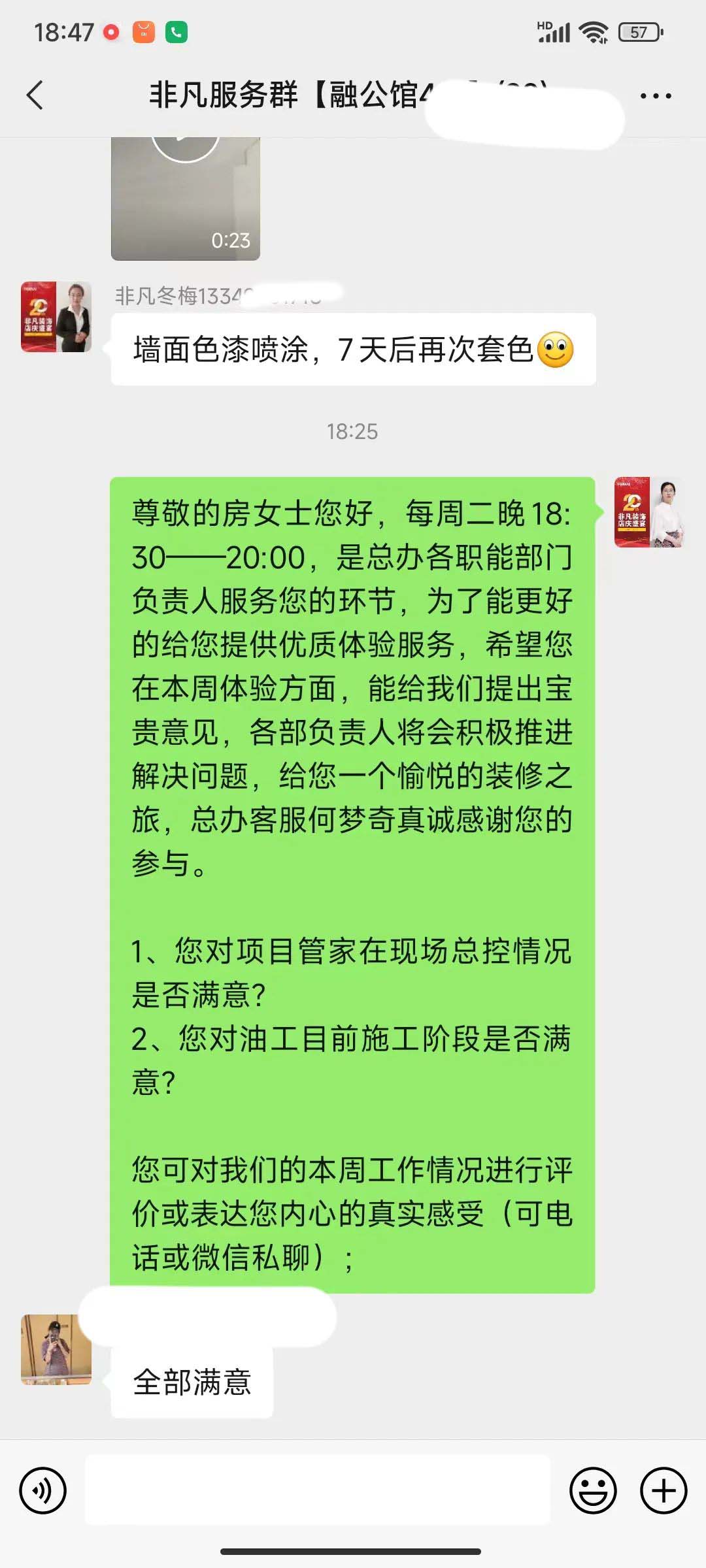The height and width of the screenshot is (1568, 706).
Task: Switch to voice message input
Action: 43,1491
